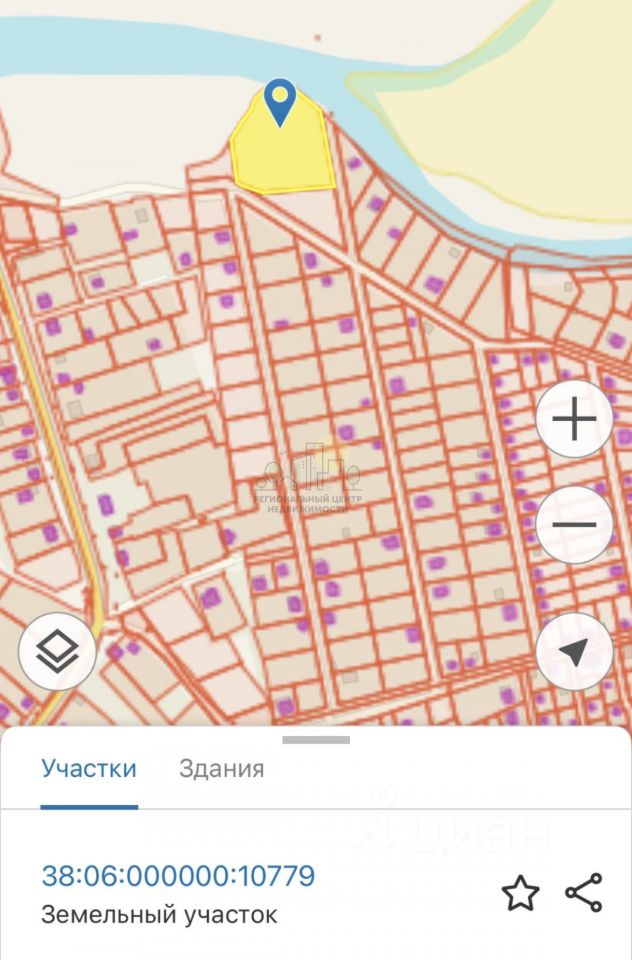Open the map layers selector
Image resolution: width=632 pixels, height=960 pixels.
[x=57, y=652]
